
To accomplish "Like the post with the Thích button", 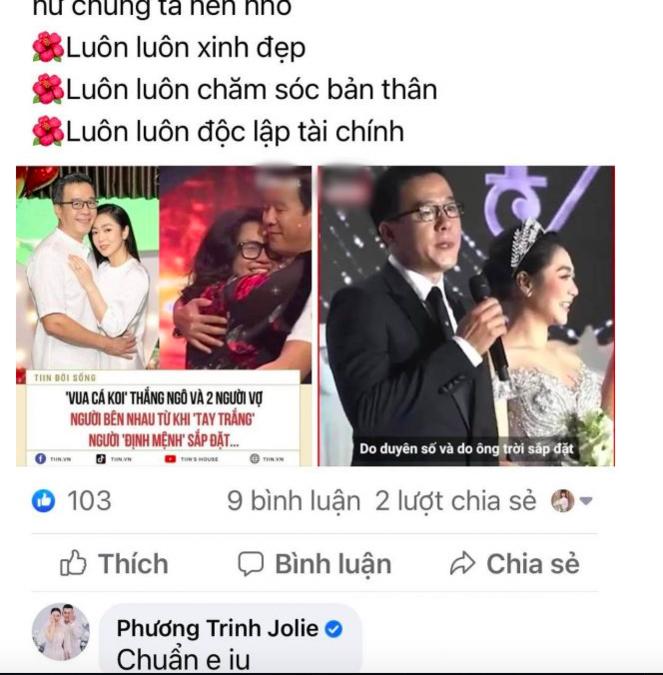I will coord(114,565).
